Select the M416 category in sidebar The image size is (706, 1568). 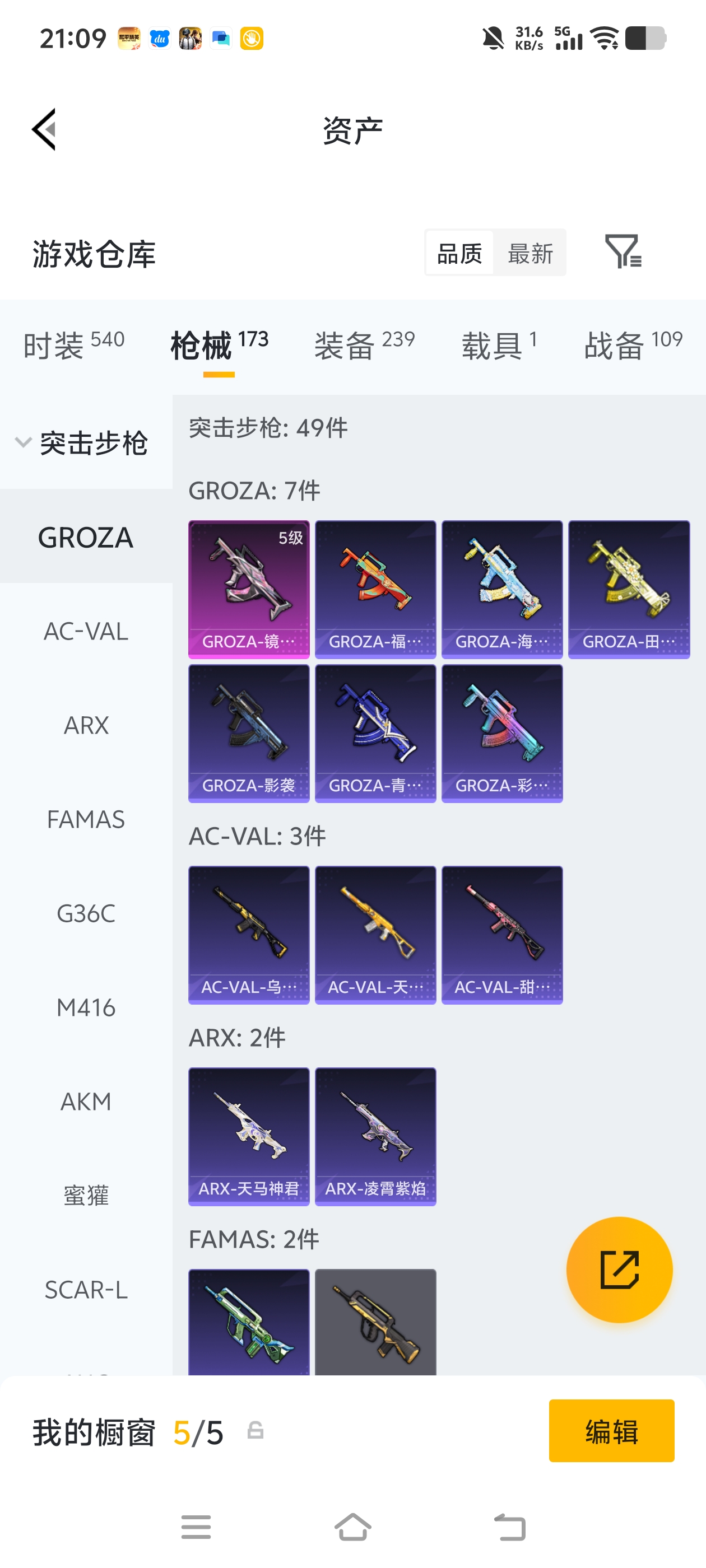click(x=85, y=1007)
